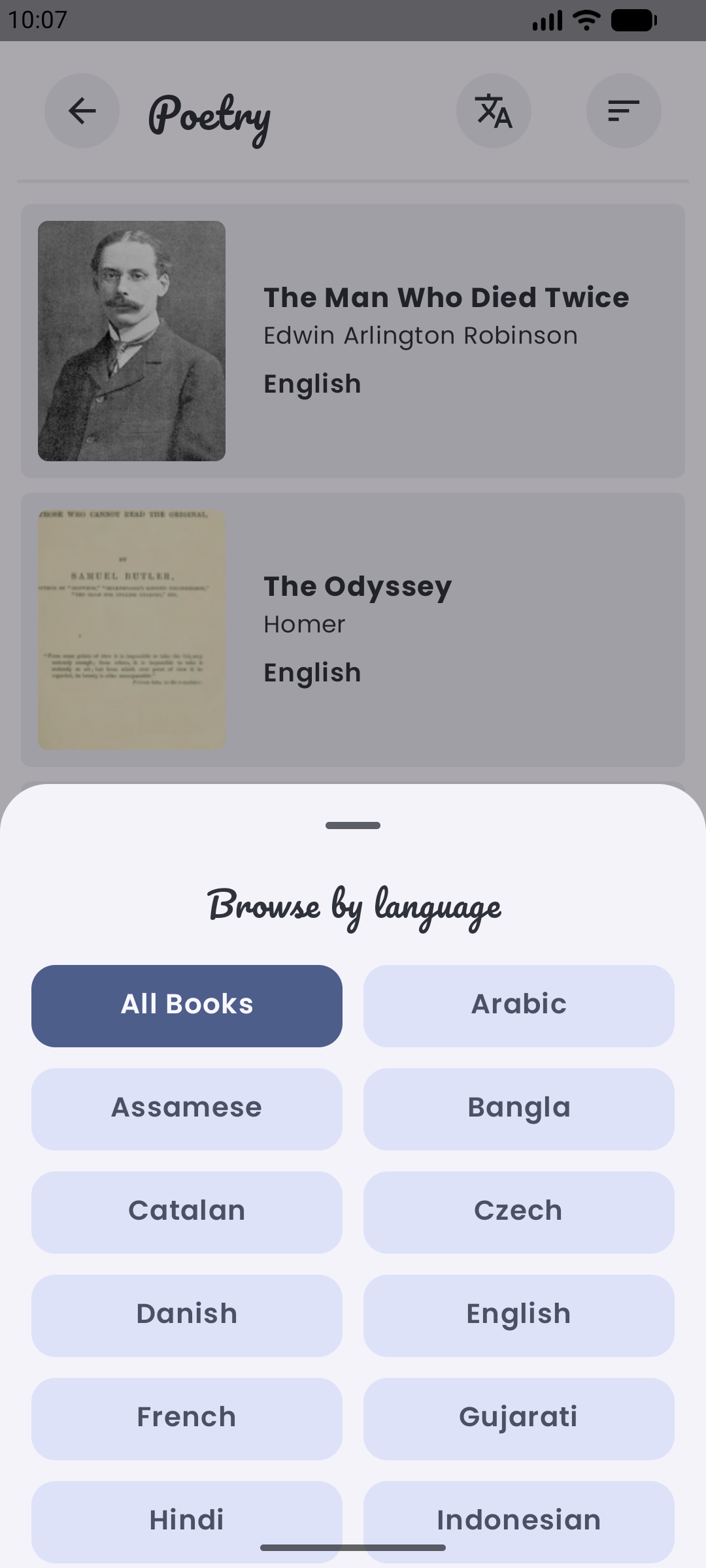Select Catalan from the language list
Screen dimensions: 706x1568
[x=187, y=1212]
